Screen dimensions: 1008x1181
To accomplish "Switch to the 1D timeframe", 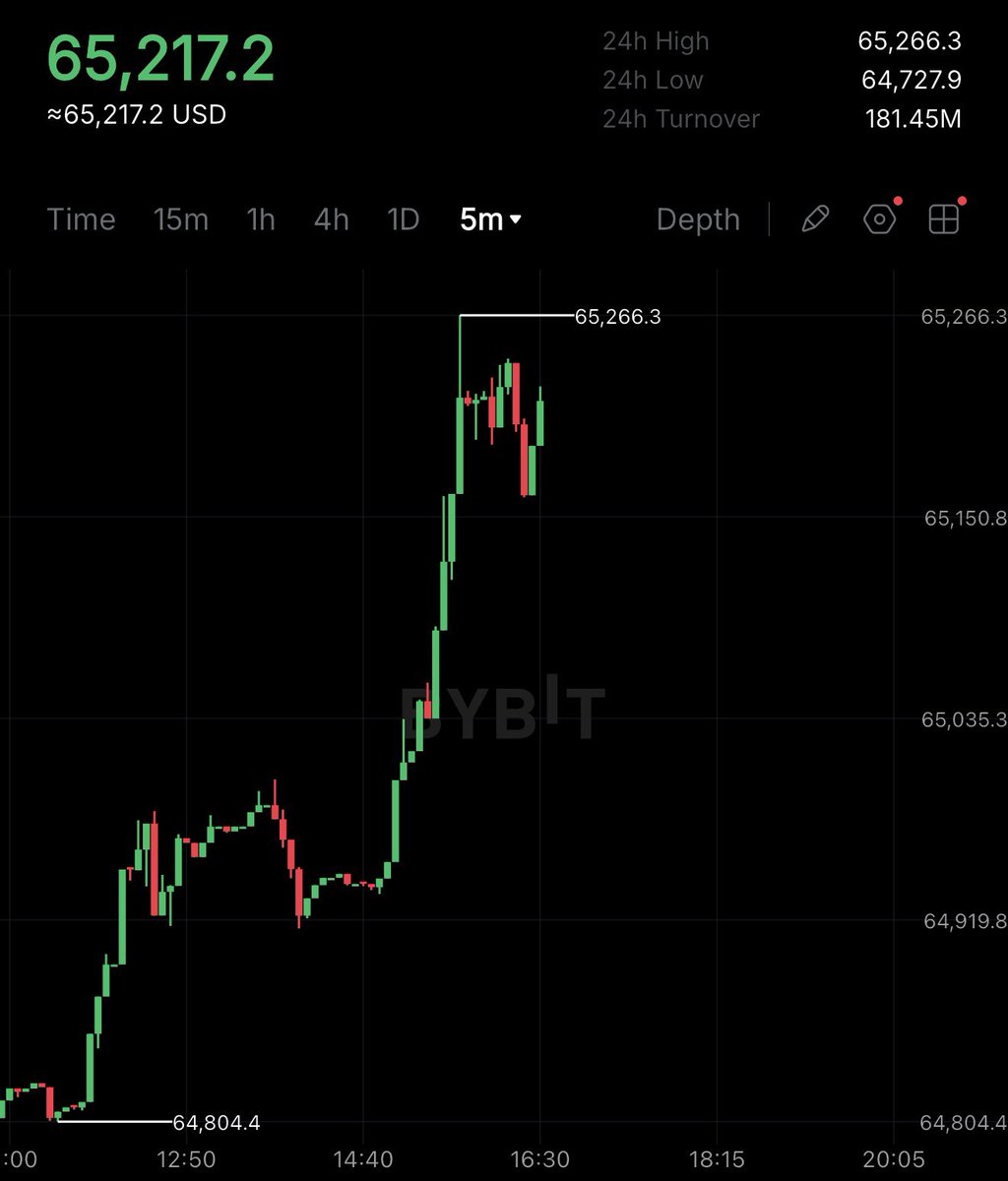I will click(404, 219).
